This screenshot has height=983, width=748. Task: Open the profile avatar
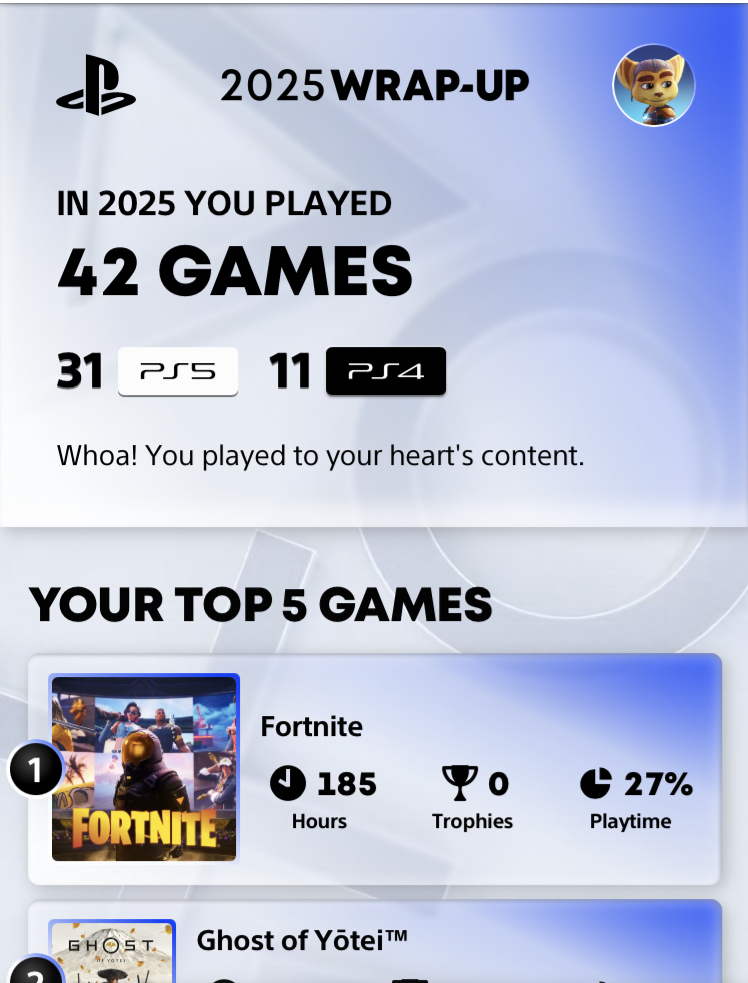click(653, 86)
